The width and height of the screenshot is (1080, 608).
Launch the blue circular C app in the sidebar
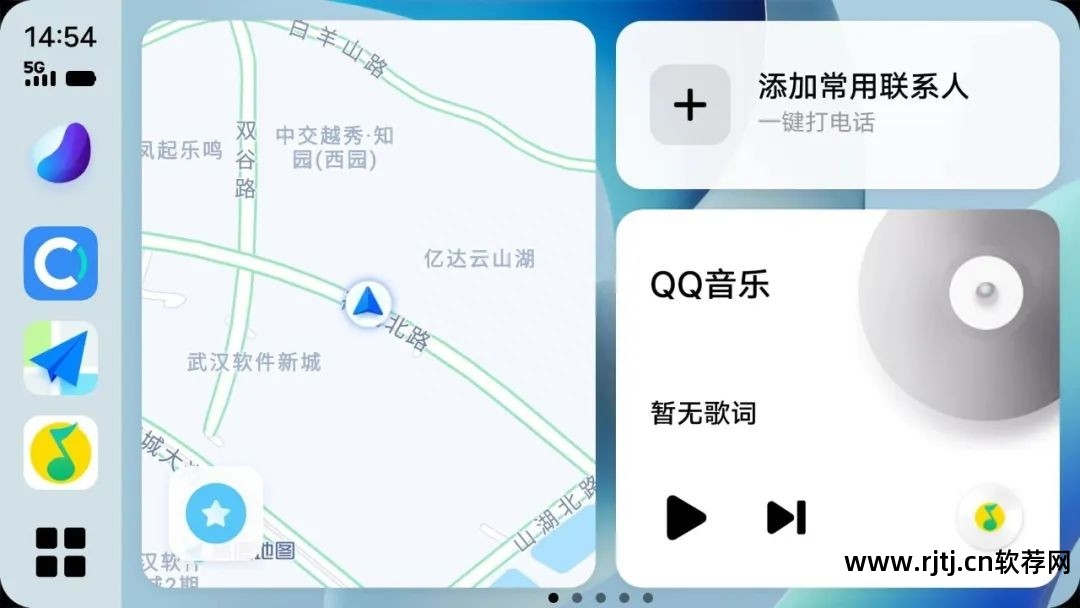pyautogui.click(x=61, y=263)
